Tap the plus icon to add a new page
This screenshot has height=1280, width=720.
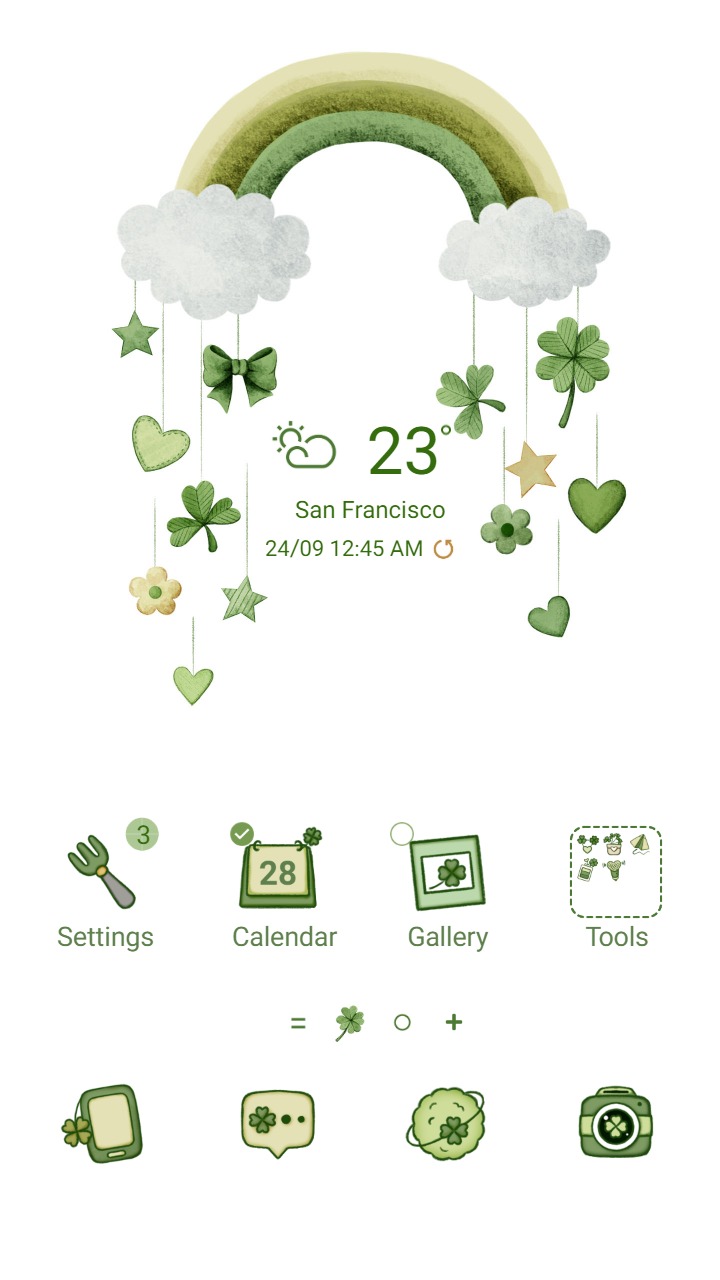click(x=455, y=1023)
